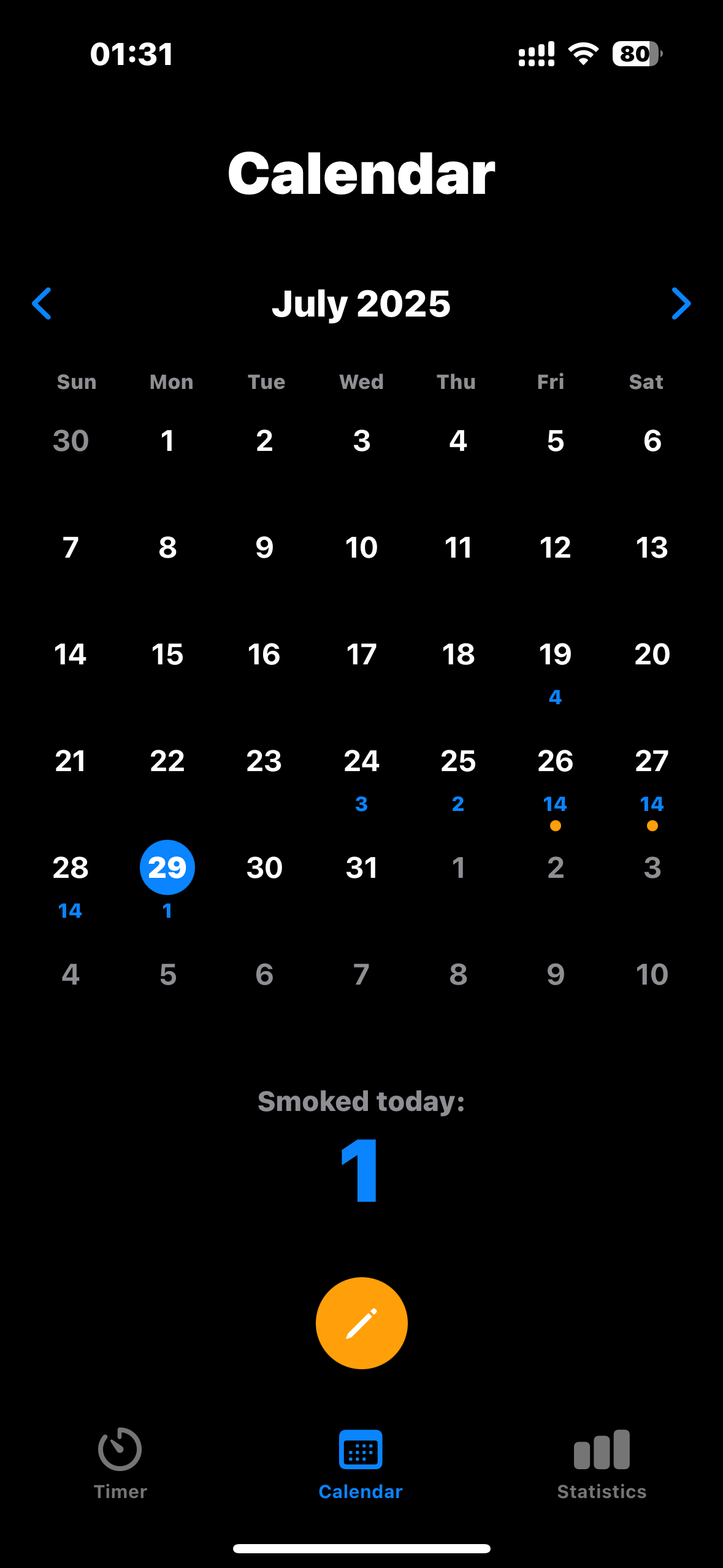Select August 1 in the grid
The height and width of the screenshot is (1568, 723).
tap(458, 866)
